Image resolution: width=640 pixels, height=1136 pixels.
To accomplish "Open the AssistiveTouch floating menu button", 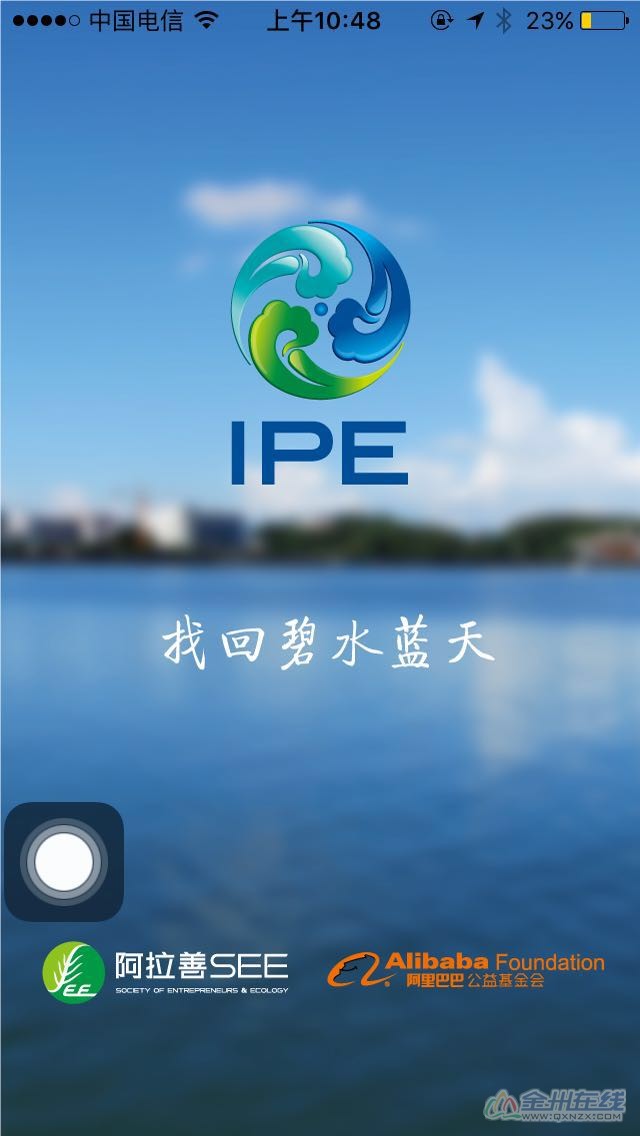I will pos(64,861).
